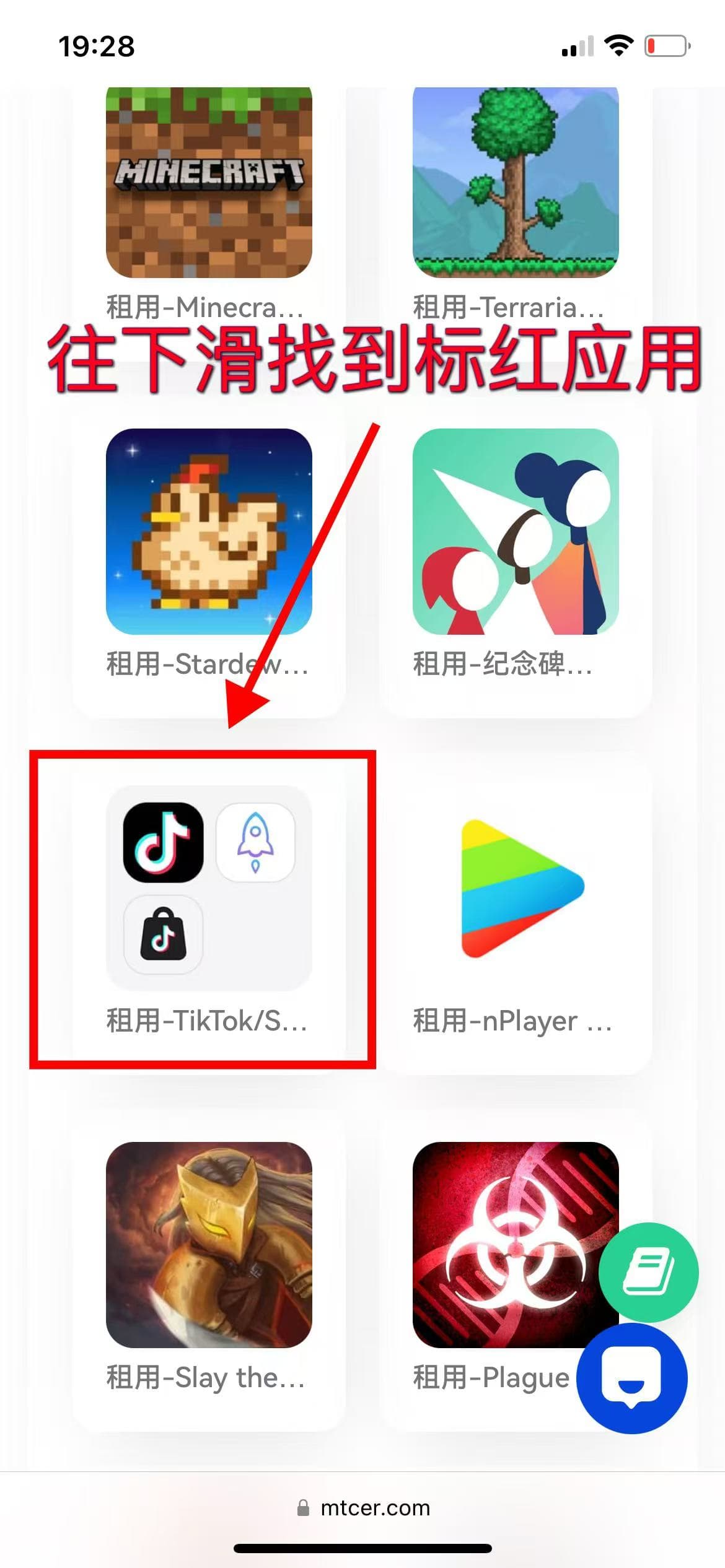Image resolution: width=725 pixels, height=1568 pixels.
Task: Open the 租用-Slay the… game card
Action: [209, 1245]
